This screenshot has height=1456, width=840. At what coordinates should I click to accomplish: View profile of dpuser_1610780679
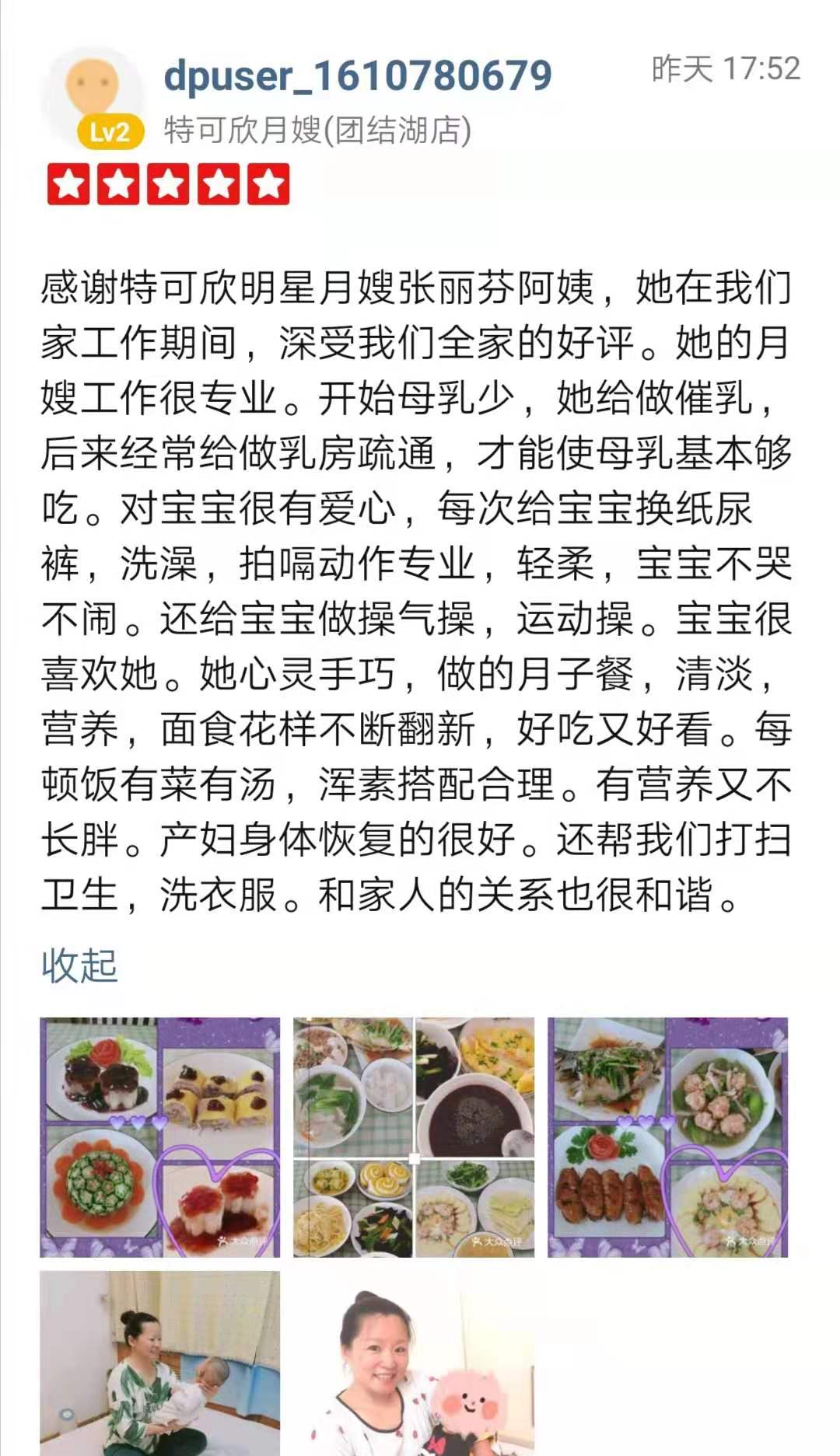(358, 75)
